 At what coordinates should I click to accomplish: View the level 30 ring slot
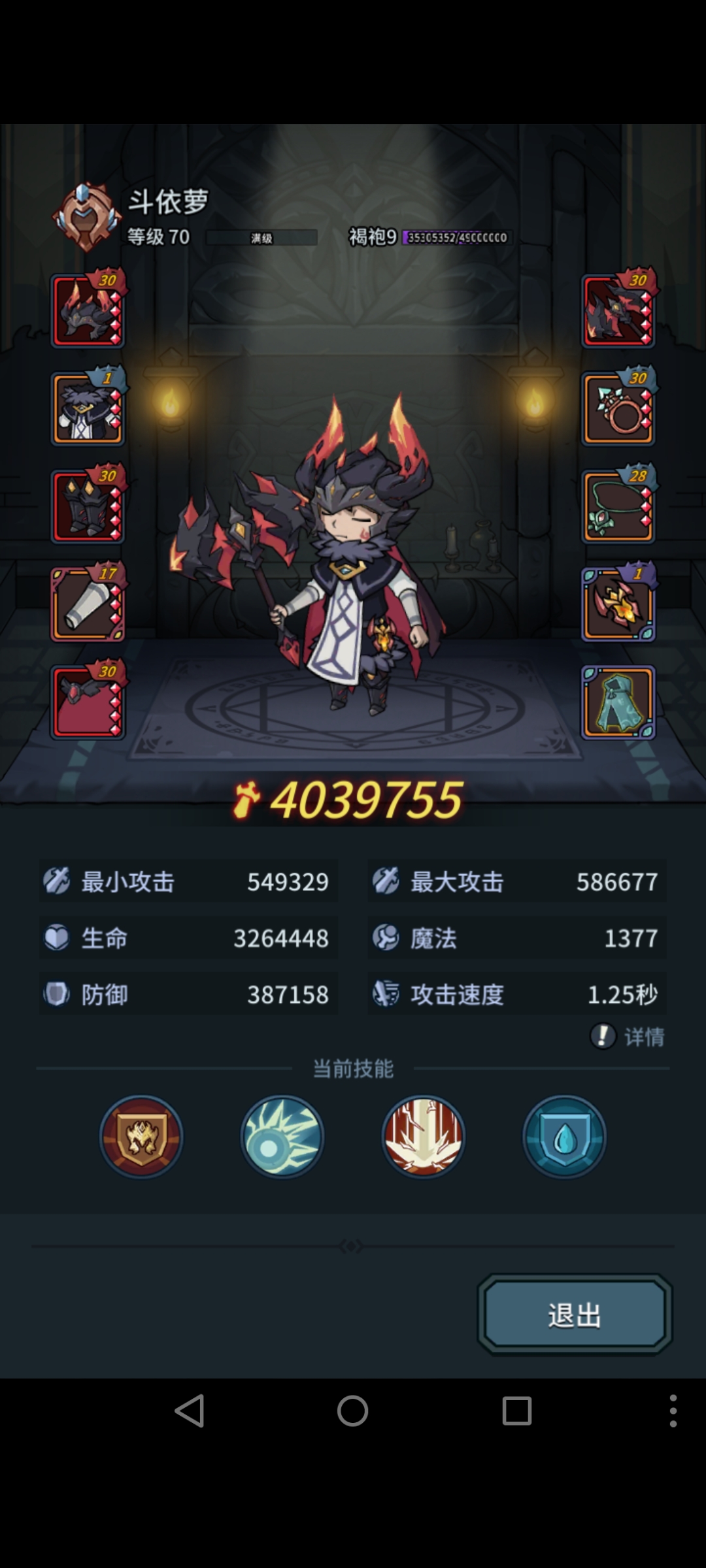pos(618,409)
